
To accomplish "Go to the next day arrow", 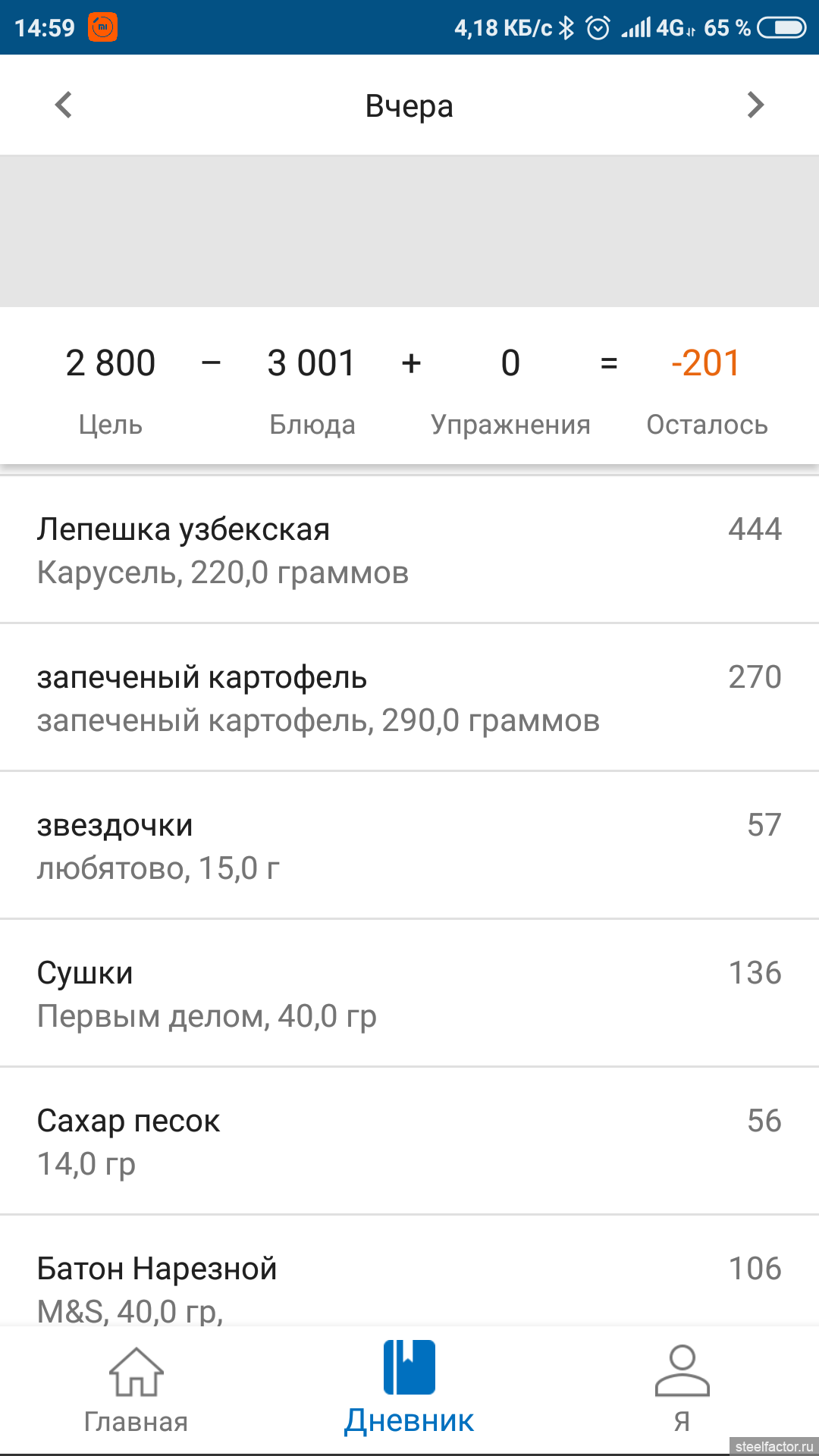I will pos(755,105).
